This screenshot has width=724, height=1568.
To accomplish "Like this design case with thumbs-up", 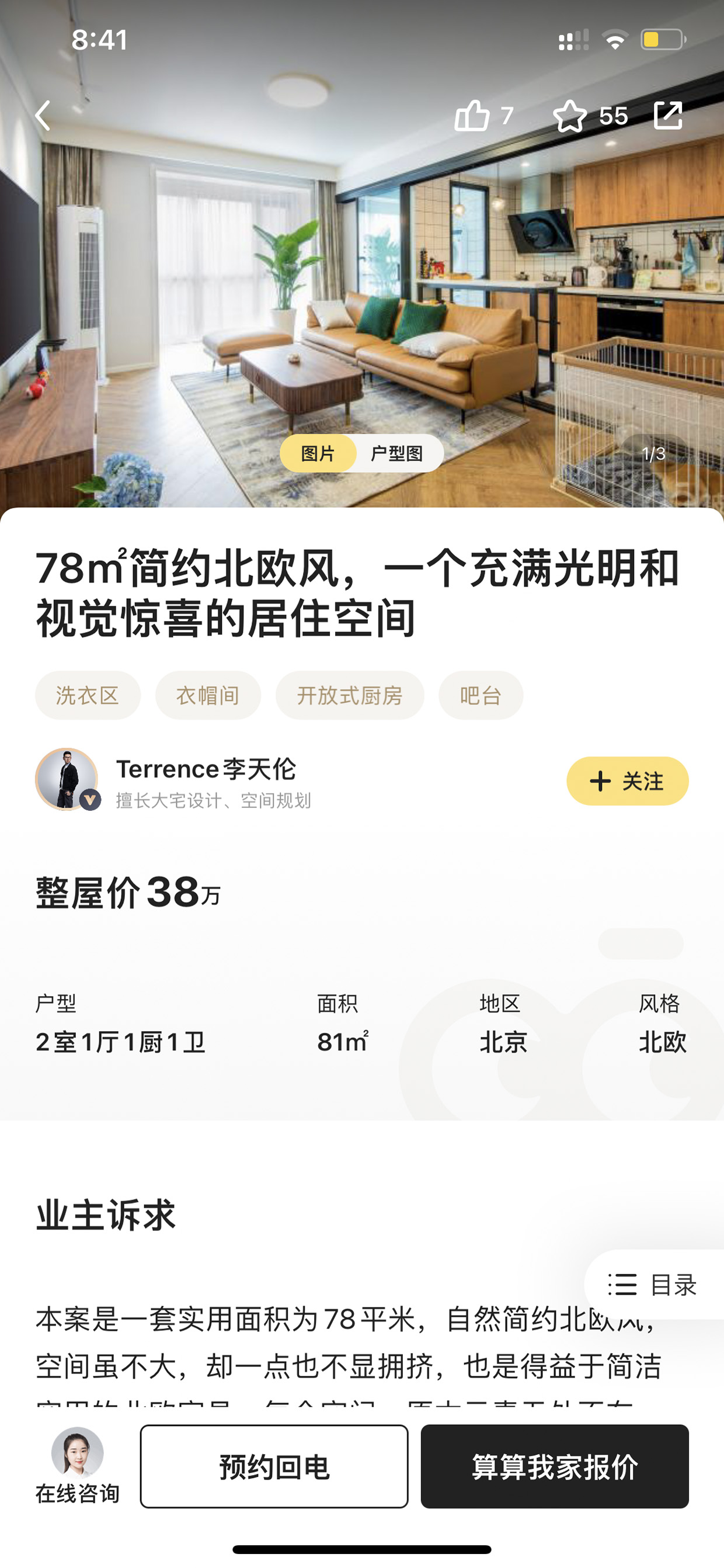I will 472,115.
